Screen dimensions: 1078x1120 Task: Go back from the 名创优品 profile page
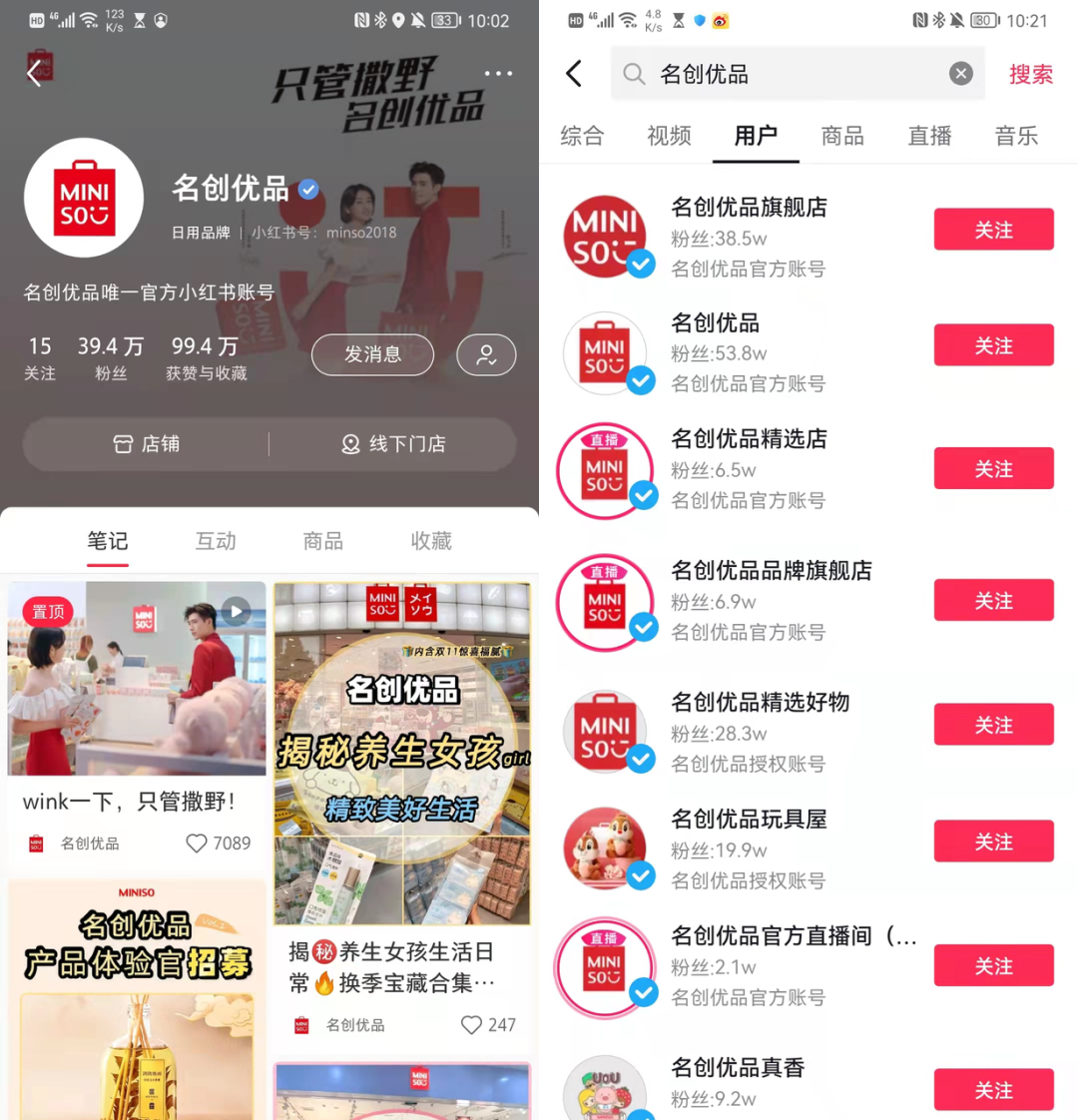click(x=34, y=72)
